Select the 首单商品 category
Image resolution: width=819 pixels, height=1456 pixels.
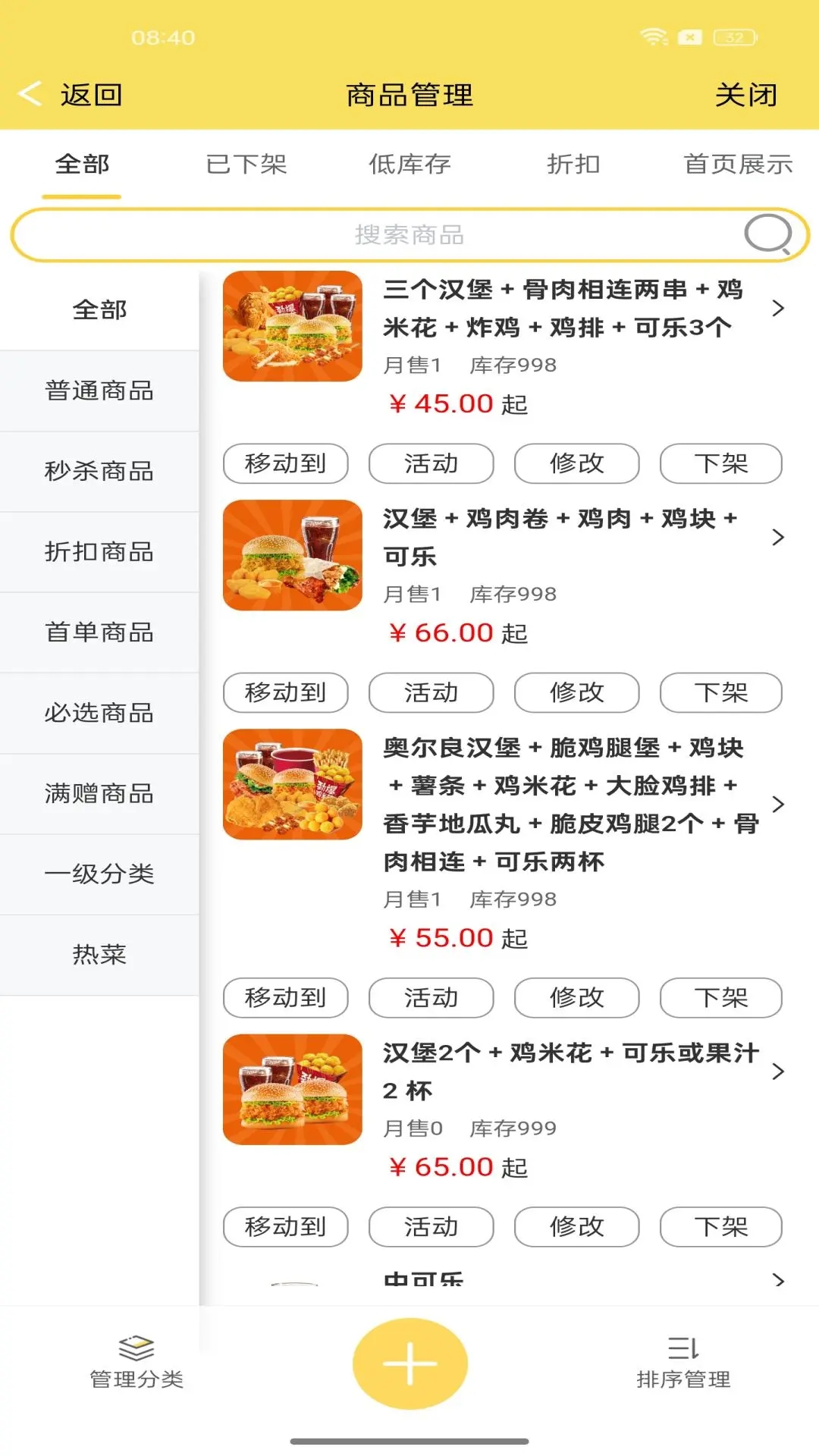(x=99, y=632)
